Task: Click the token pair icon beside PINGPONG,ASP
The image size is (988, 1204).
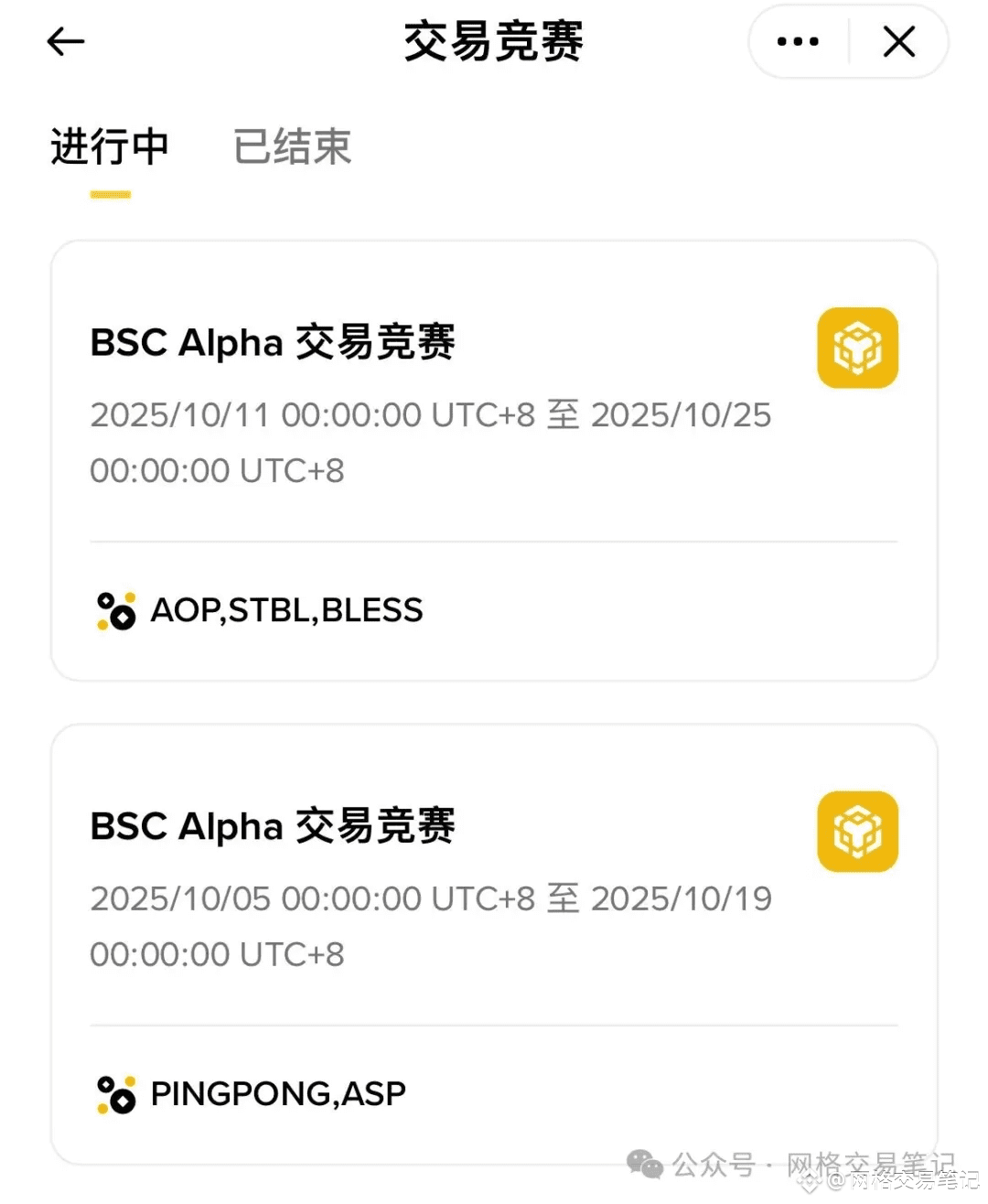Action: click(115, 1093)
